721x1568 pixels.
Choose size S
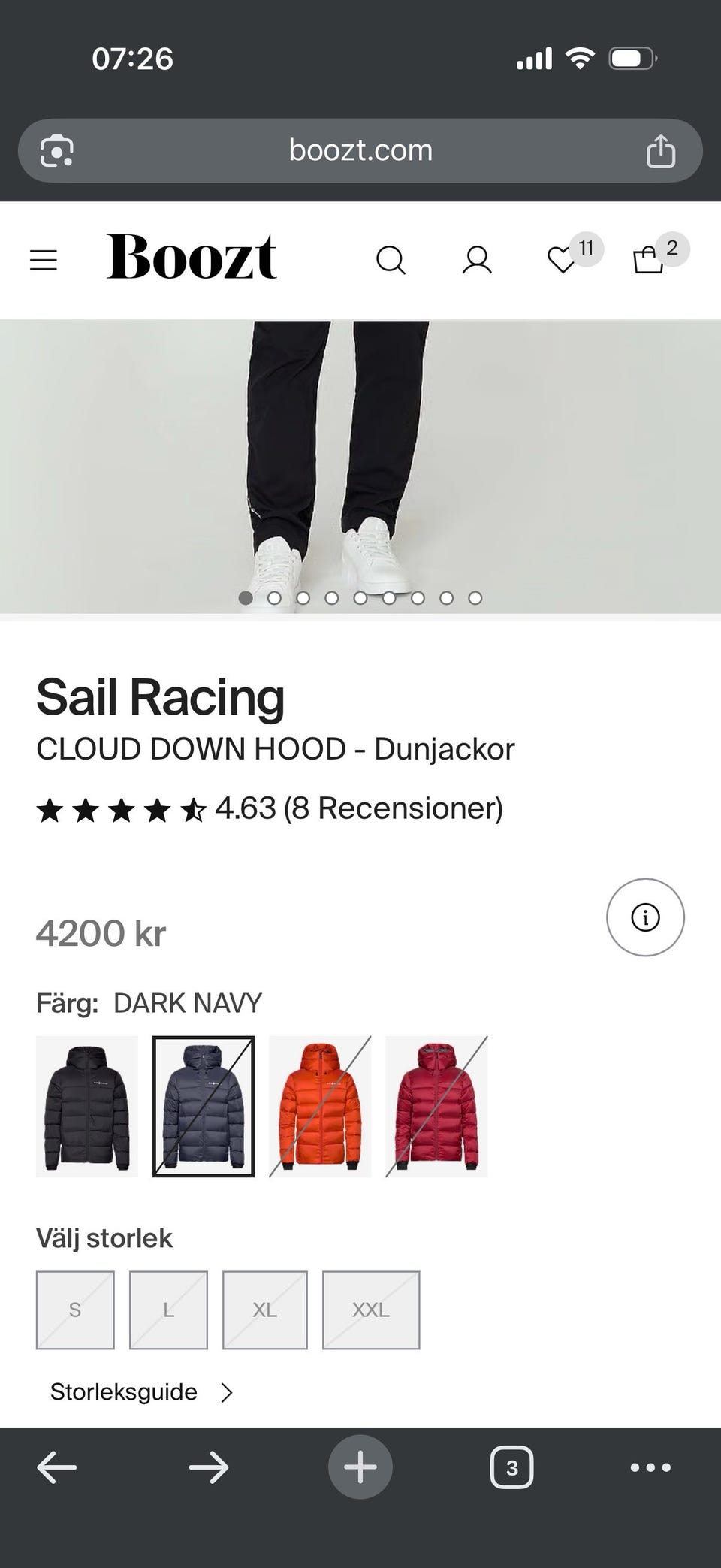(75, 1310)
